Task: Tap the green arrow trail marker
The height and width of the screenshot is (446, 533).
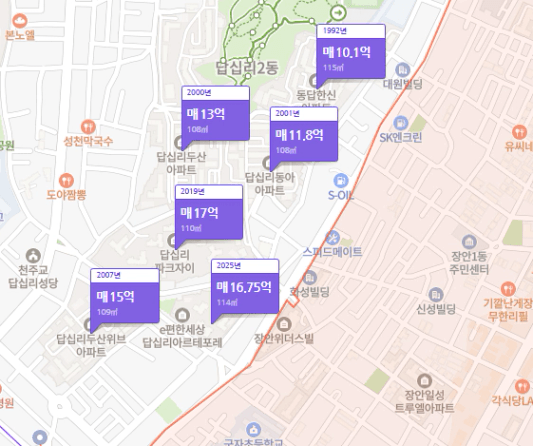Action: pos(338,13)
